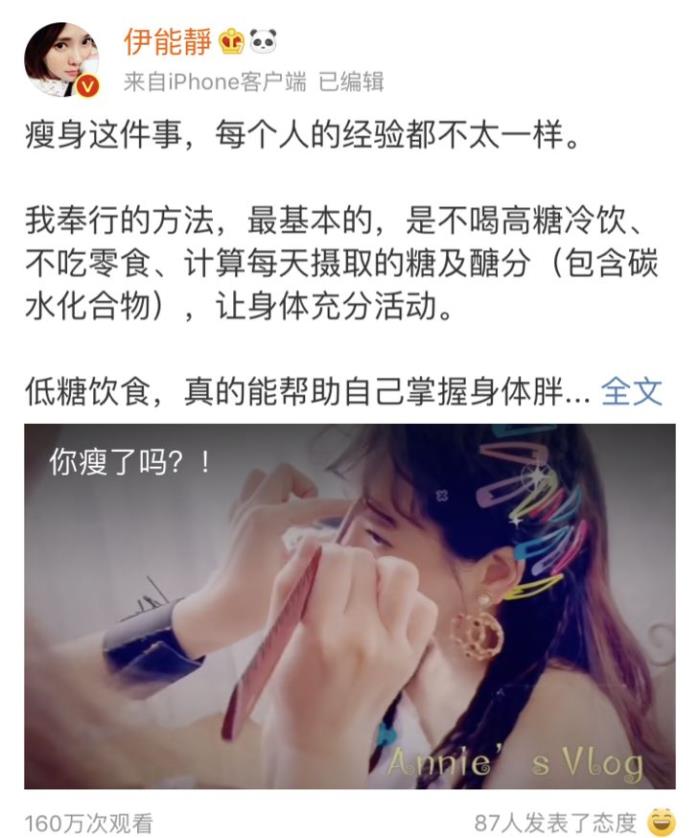Open 伊能静's profile avatar
The height and width of the screenshot is (838, 700).
click(x=62, y=59)
